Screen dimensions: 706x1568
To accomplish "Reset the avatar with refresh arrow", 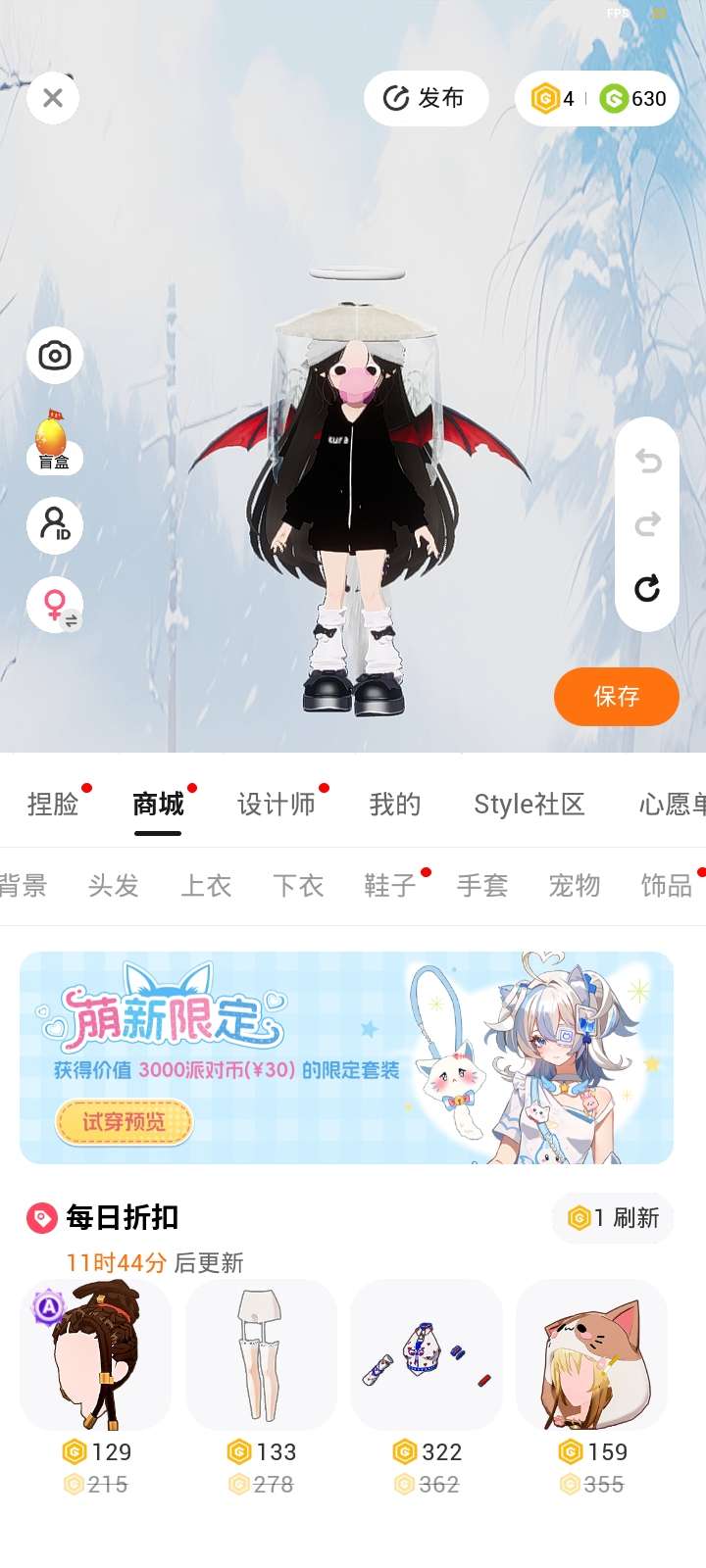I will (647, 589).
